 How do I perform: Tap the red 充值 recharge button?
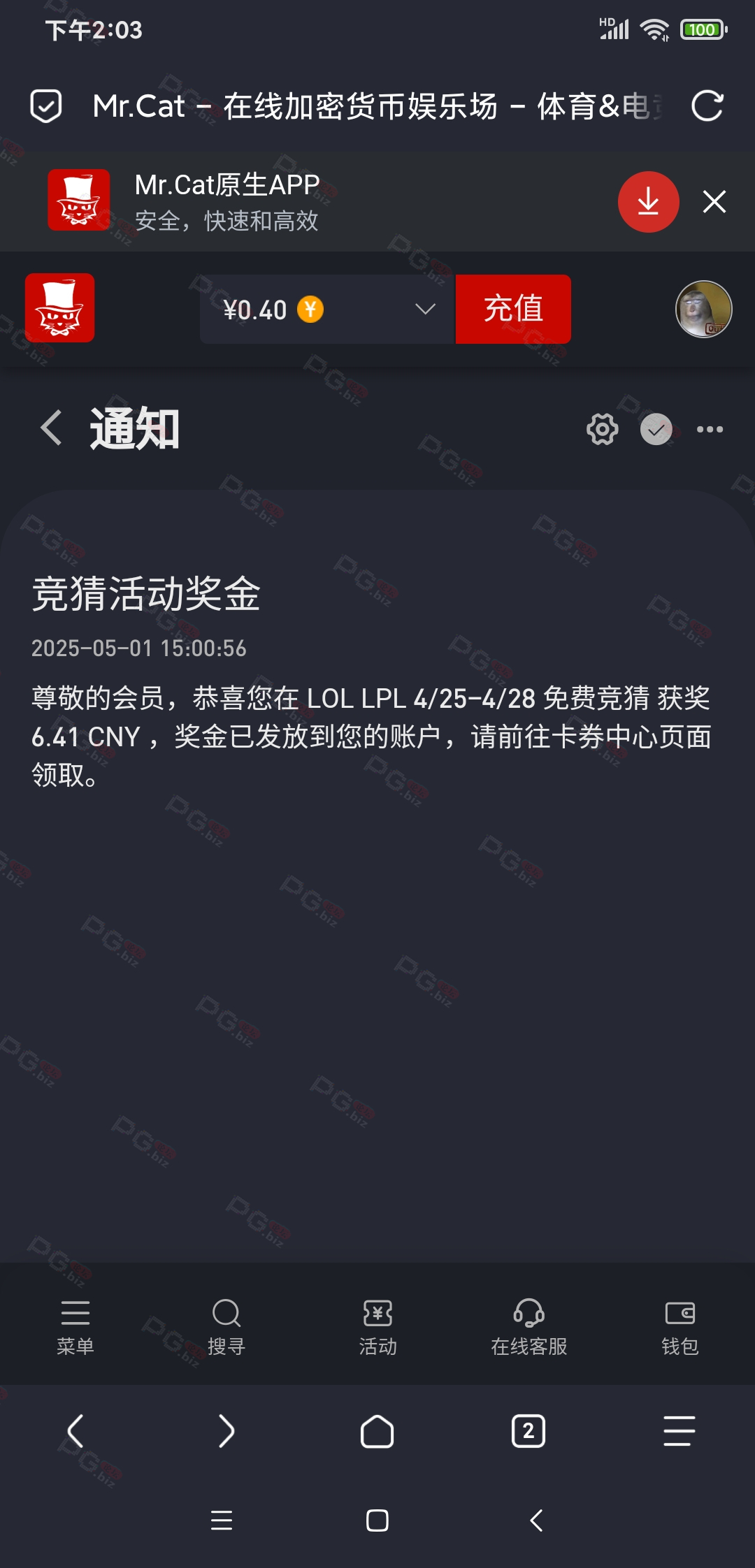tap(513, 309)
